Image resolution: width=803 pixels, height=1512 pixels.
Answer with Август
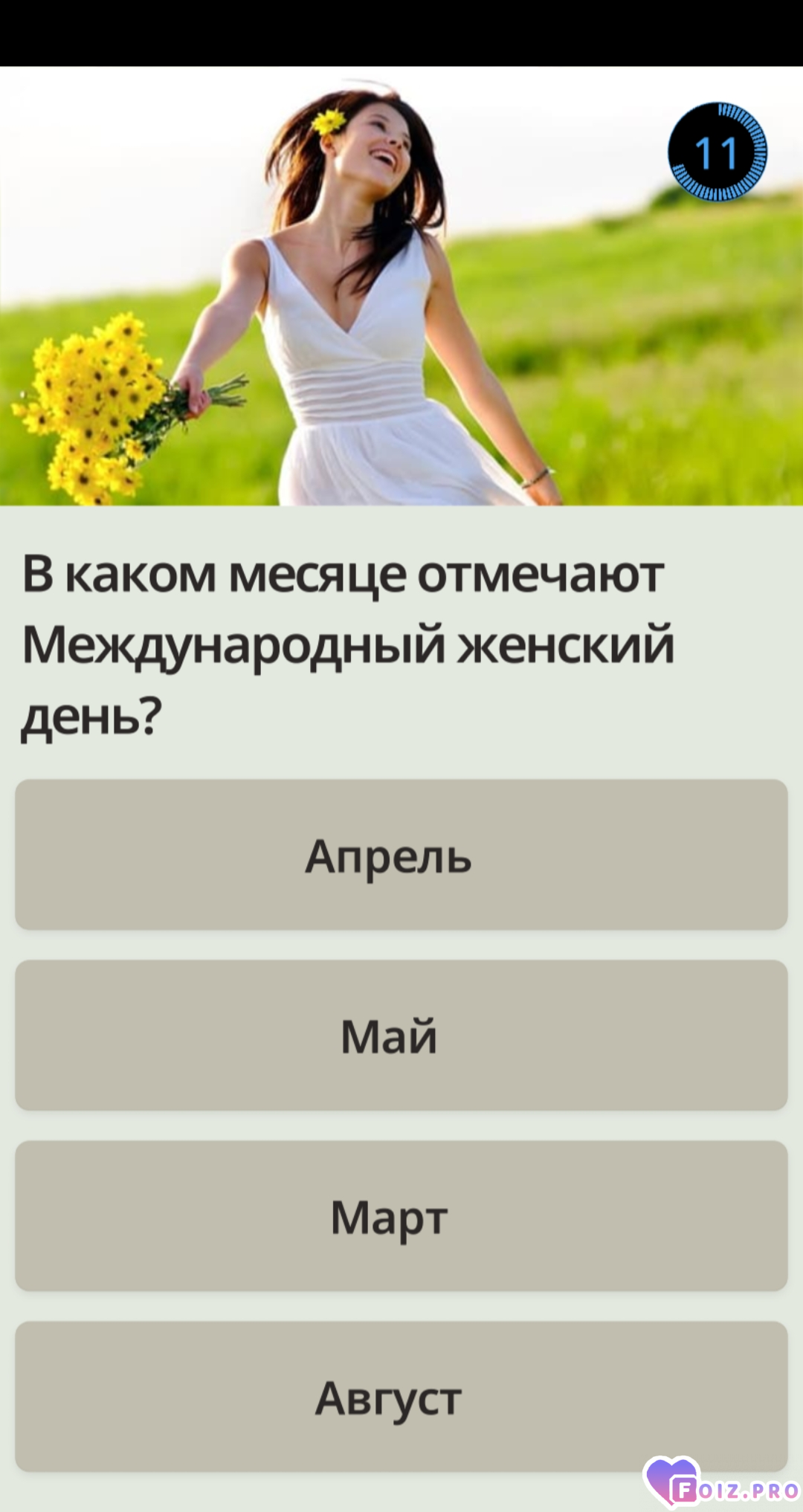point(401,1396)
